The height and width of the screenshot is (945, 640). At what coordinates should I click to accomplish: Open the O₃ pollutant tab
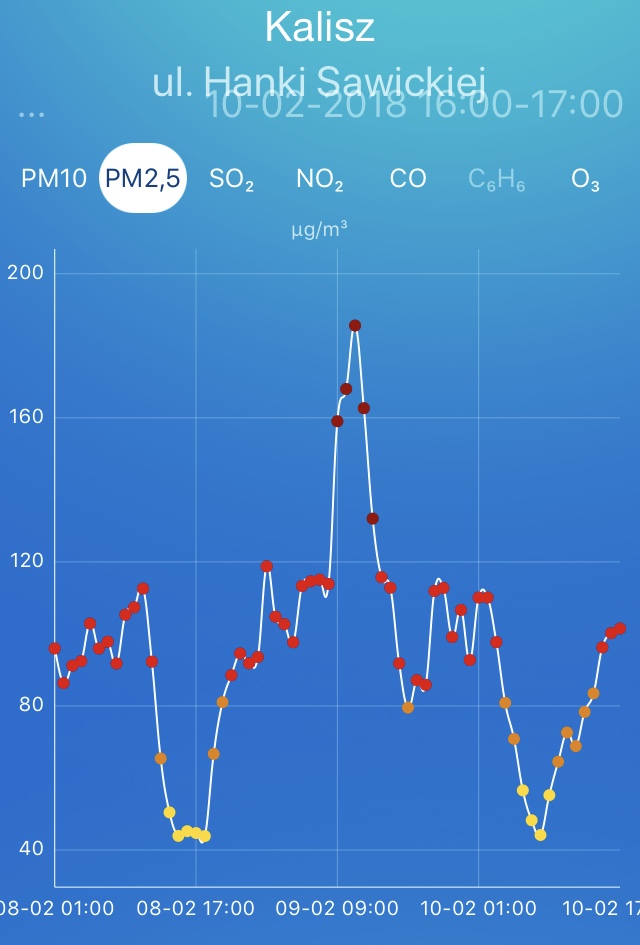coord(585,179)
